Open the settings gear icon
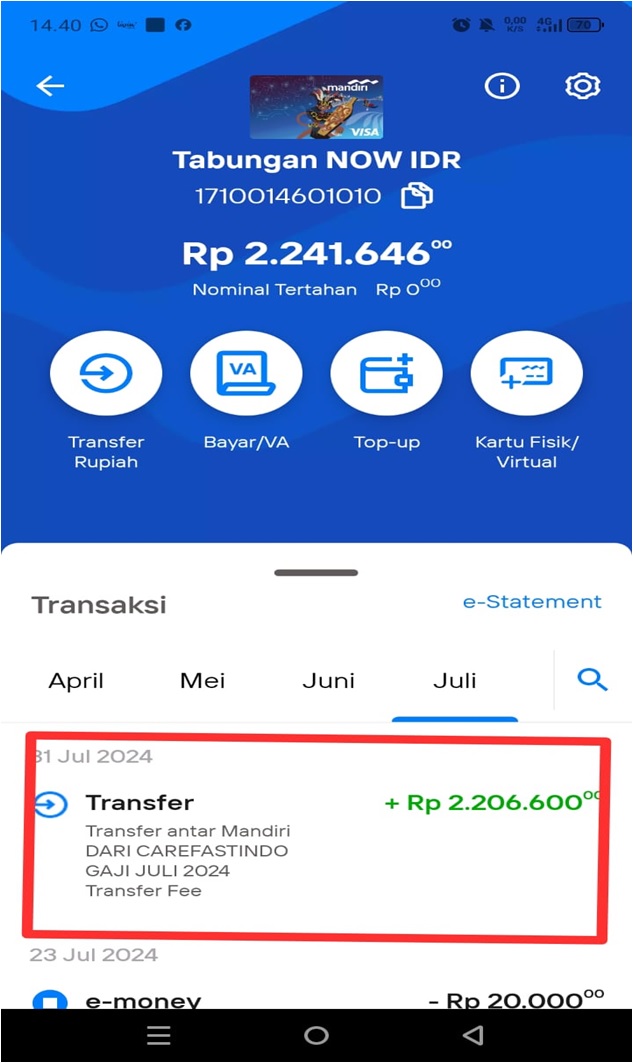633x1063 pixels. [x=582, y=86]
